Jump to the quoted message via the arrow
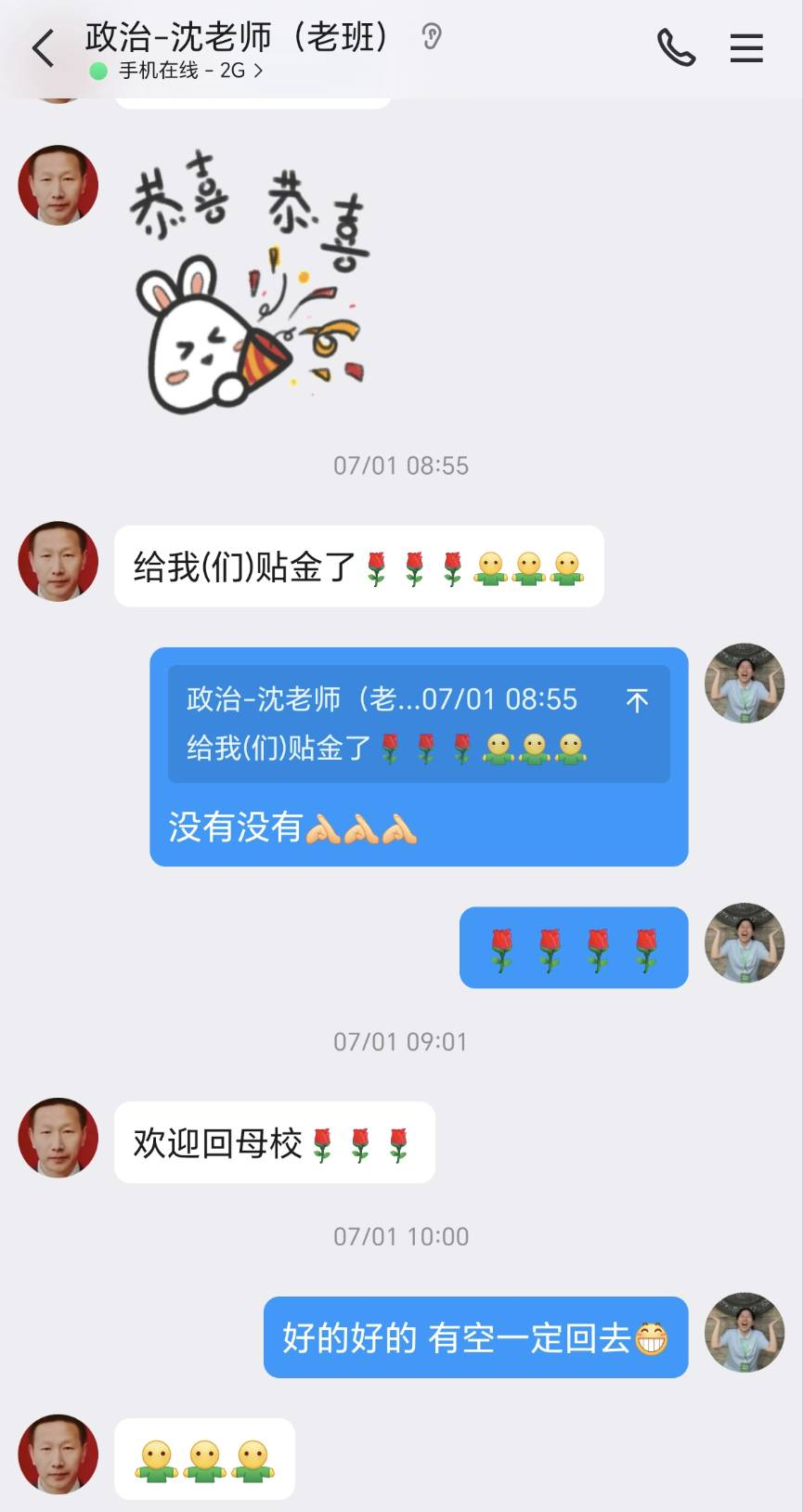 click(637, 700)
